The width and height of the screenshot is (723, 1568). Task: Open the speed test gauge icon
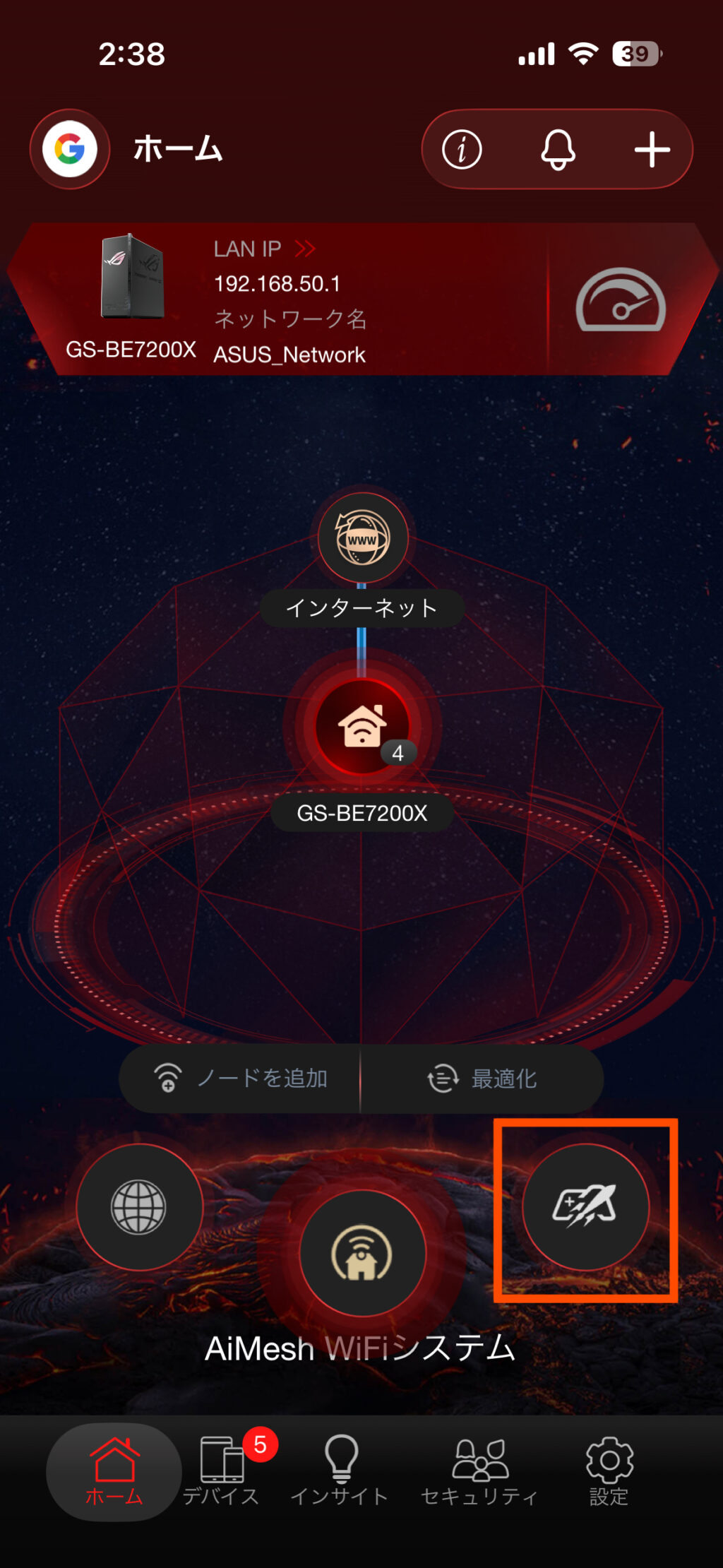[621, 301]
